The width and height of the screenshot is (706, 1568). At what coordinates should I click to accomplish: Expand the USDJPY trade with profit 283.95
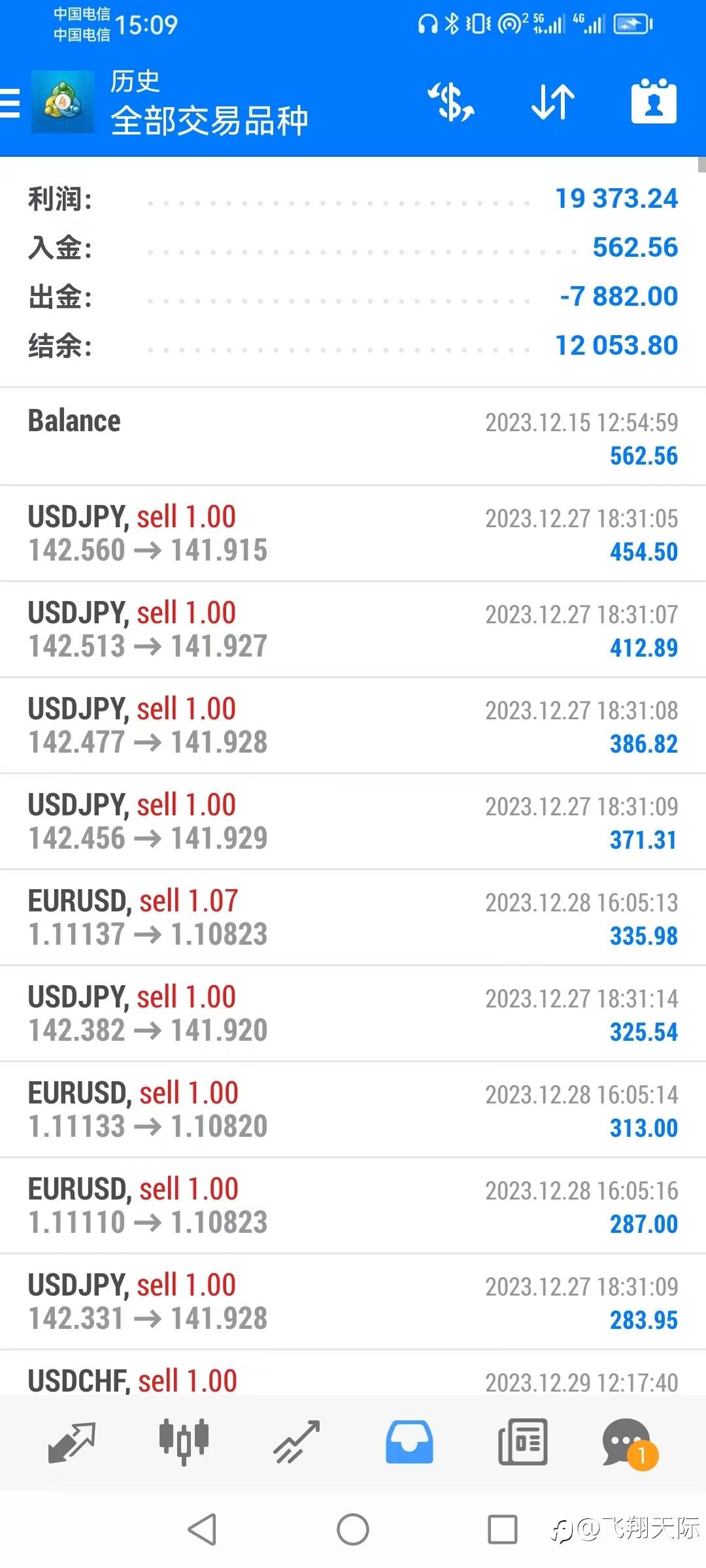[x=353, y=1301]
